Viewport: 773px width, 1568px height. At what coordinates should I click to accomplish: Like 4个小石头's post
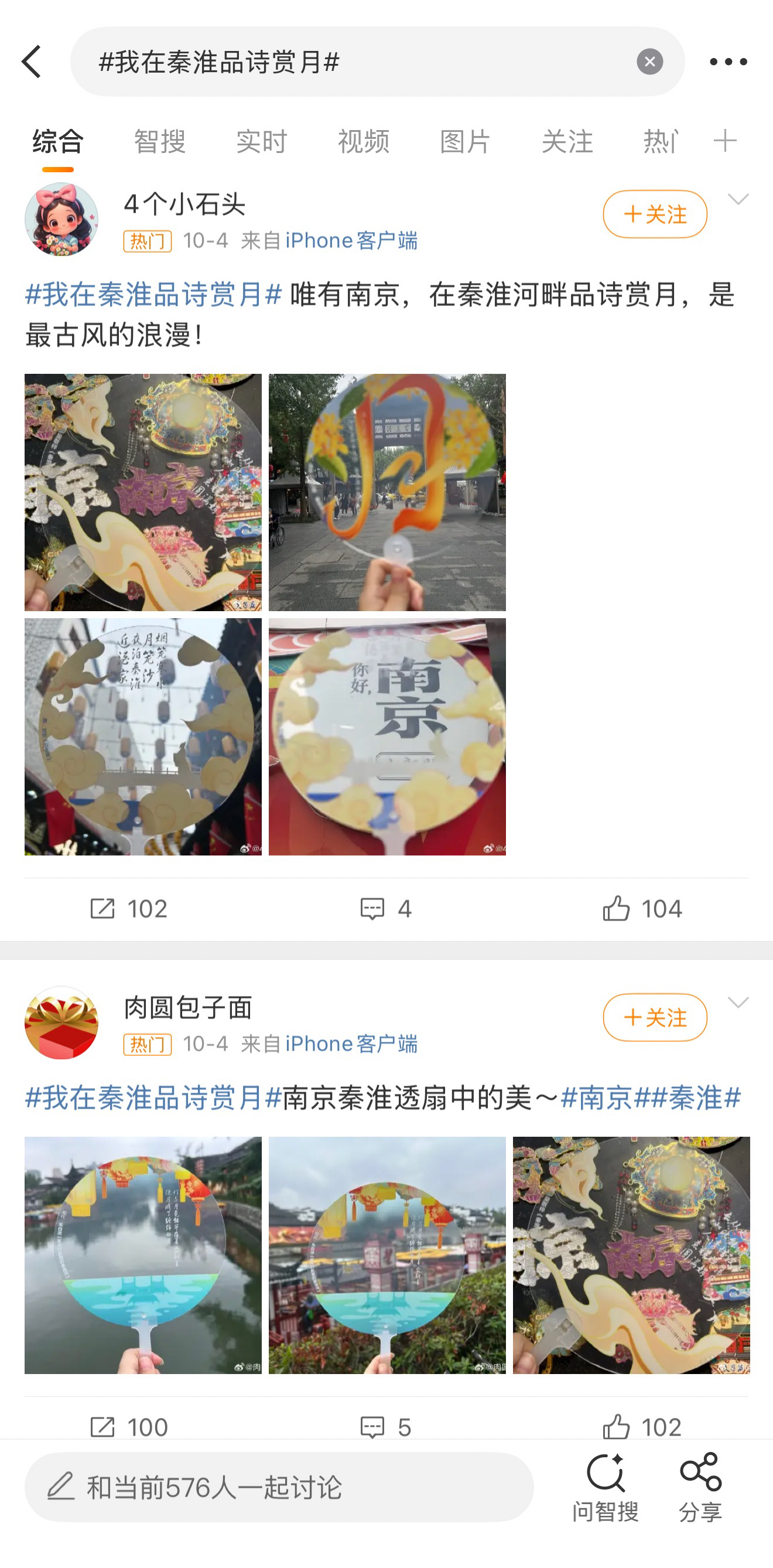point(642,909)
